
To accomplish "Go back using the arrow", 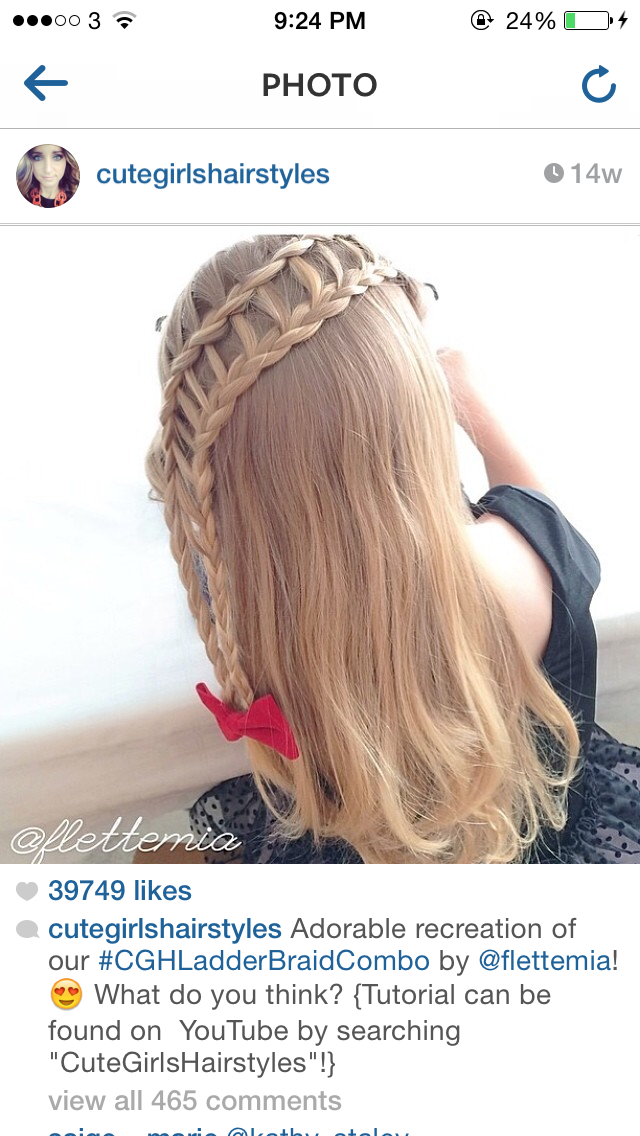I will [46, 84].
